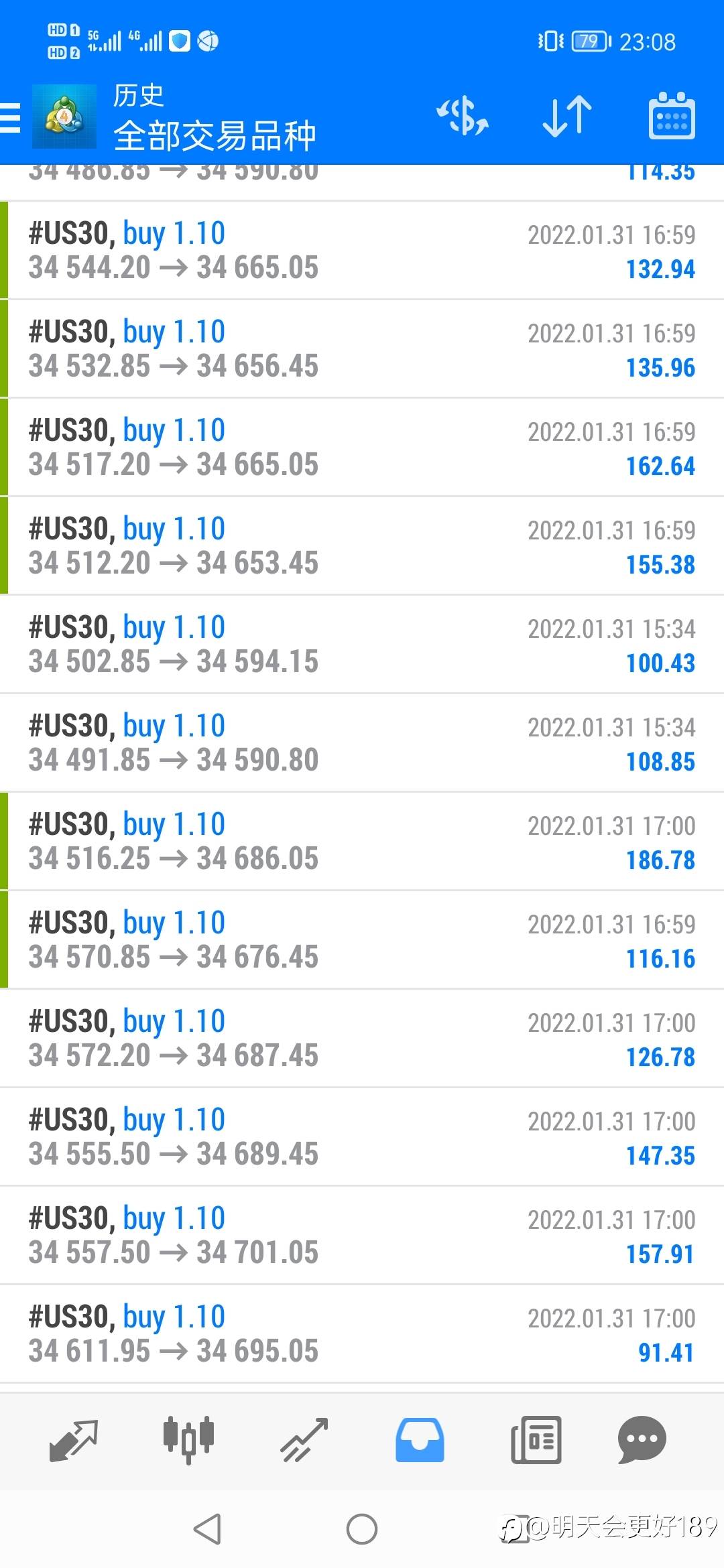Open the symbol filter dollar icon
This screenshot has width=724, height=1568.
(x=463, y=116)
